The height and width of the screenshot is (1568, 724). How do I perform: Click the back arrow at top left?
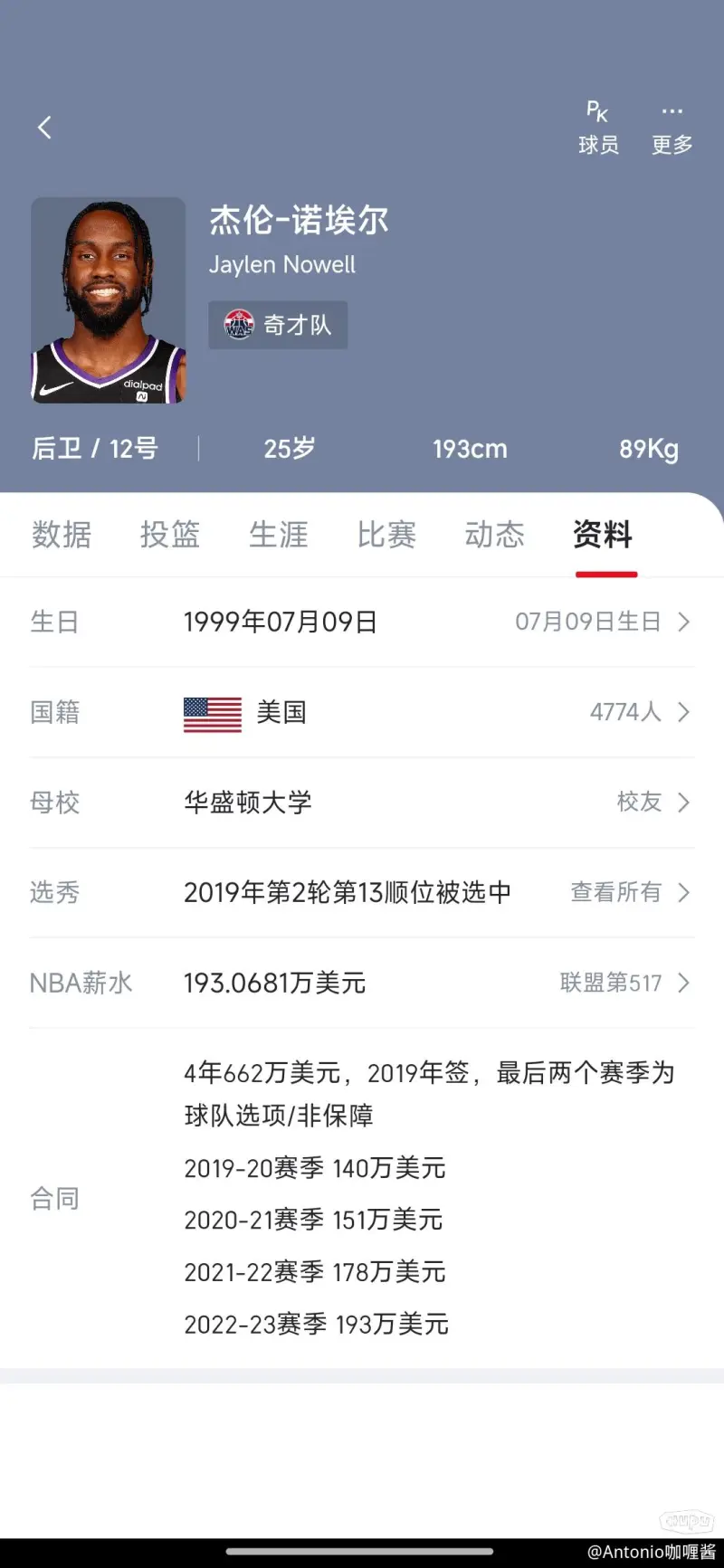click(43, 127)
